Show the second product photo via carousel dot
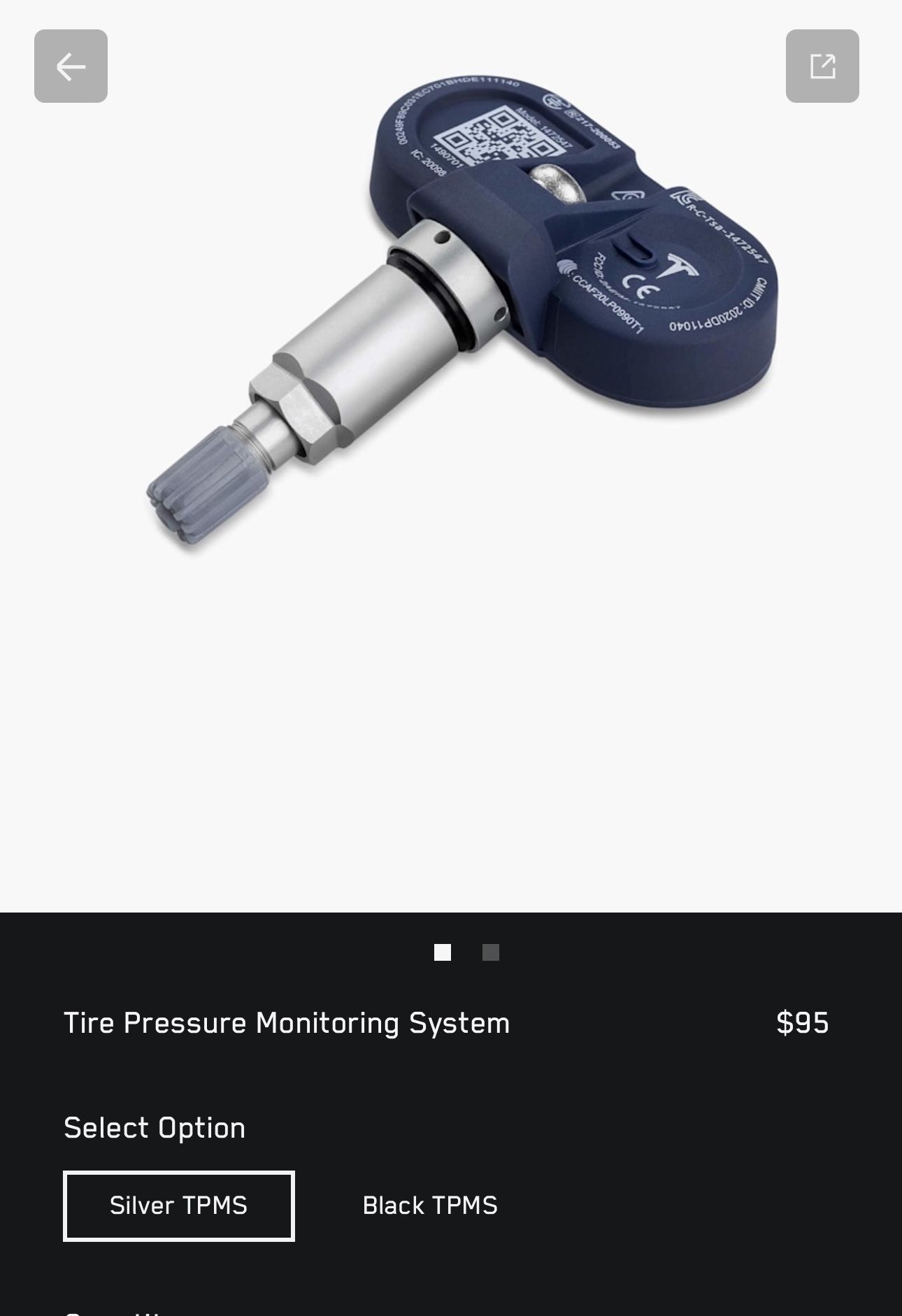 tap(492, 951)
